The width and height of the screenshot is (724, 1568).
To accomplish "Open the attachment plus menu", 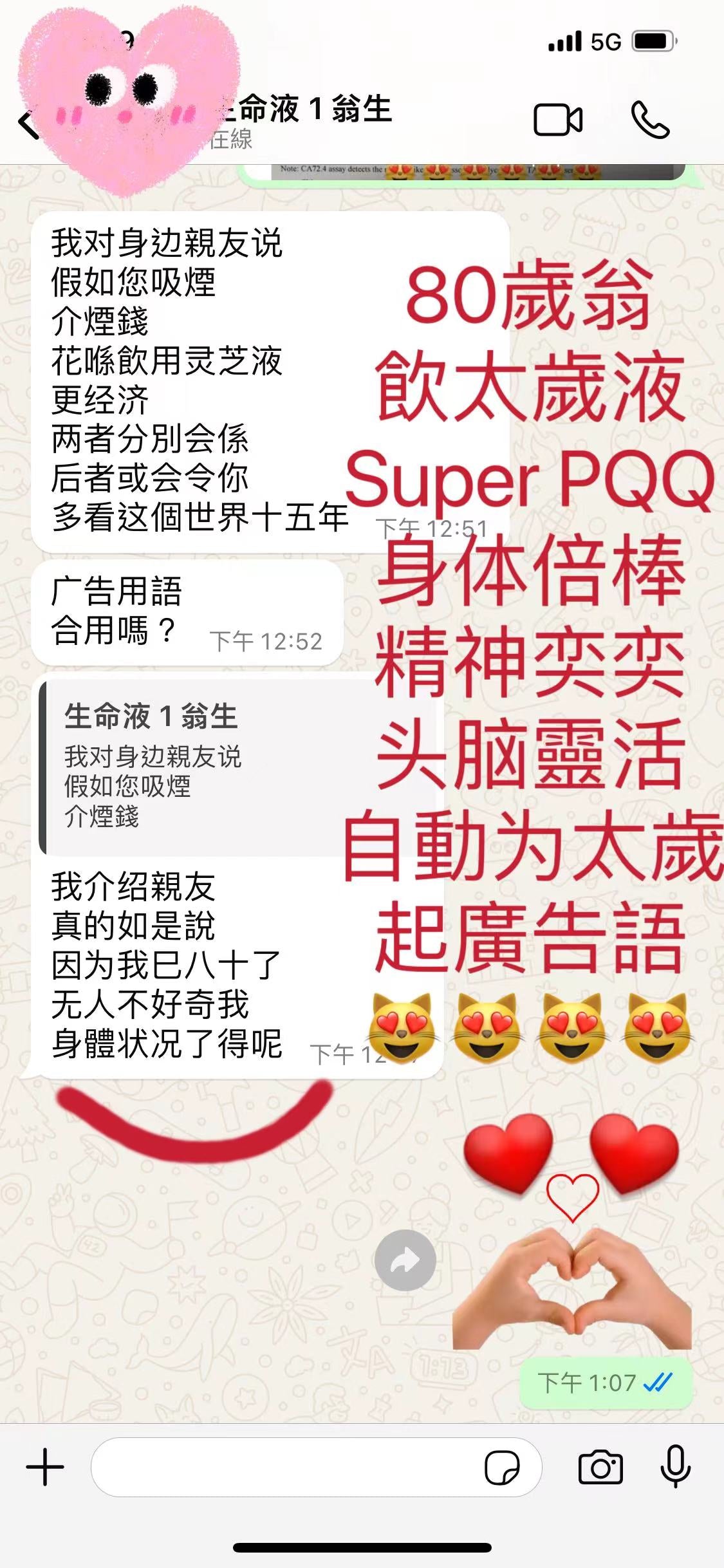I will [x=45, y=1468].
